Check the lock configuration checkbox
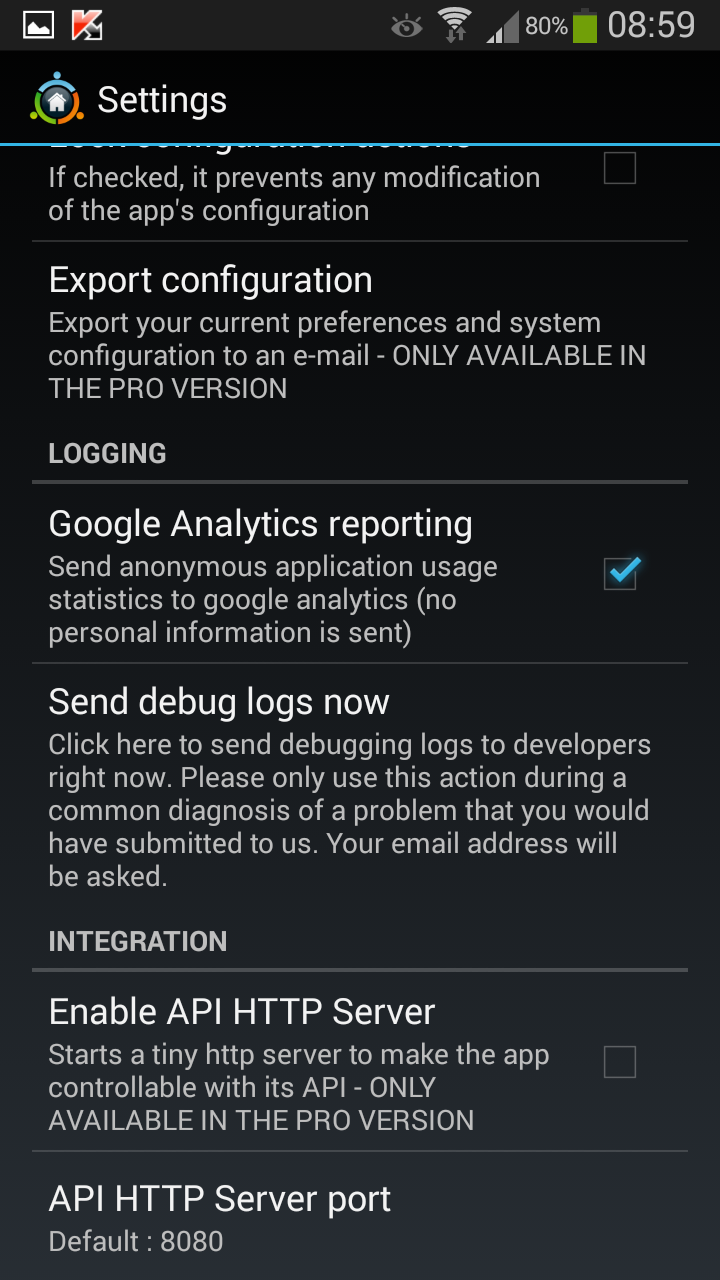The width and height of the screenshot is (720, 1280). (x=619, y=169)
